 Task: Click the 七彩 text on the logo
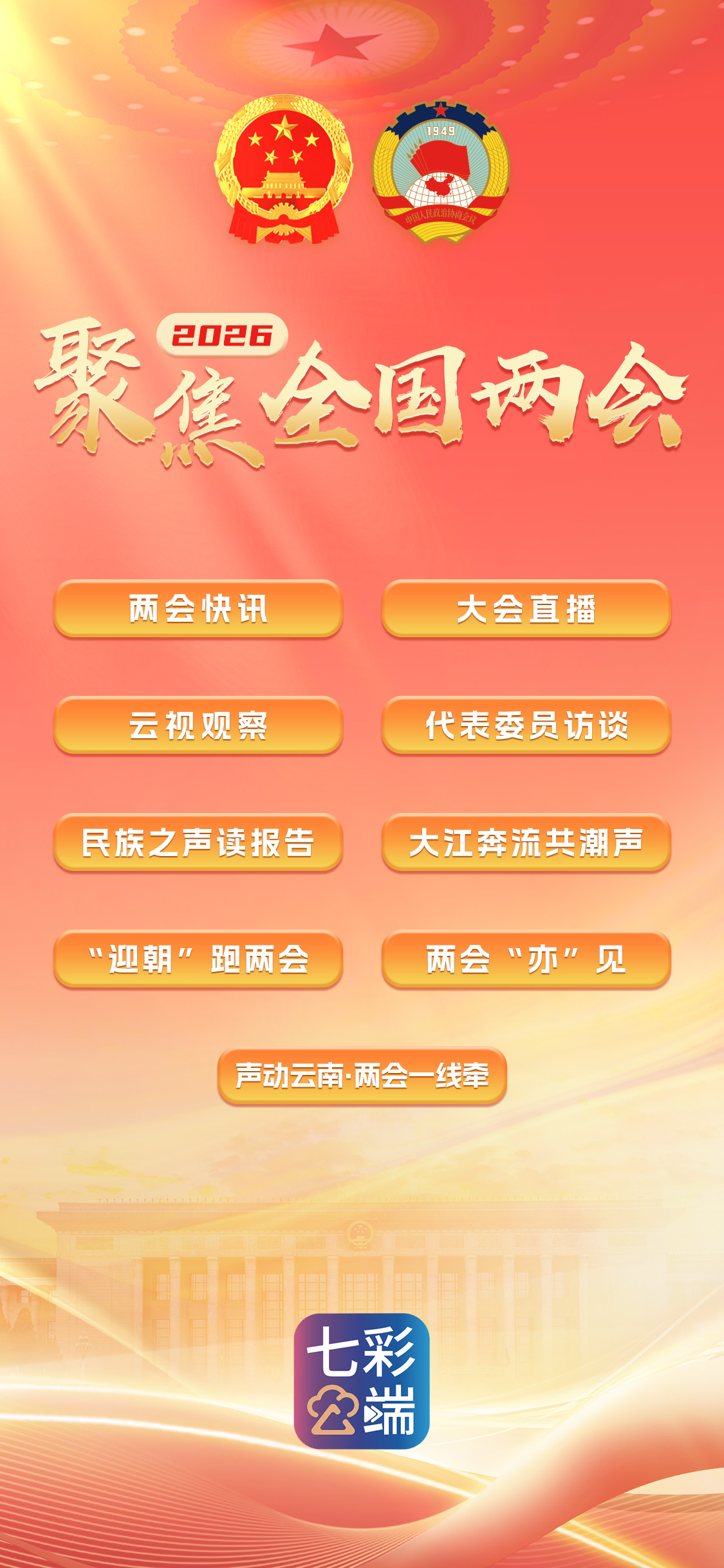click(362, 1349)
